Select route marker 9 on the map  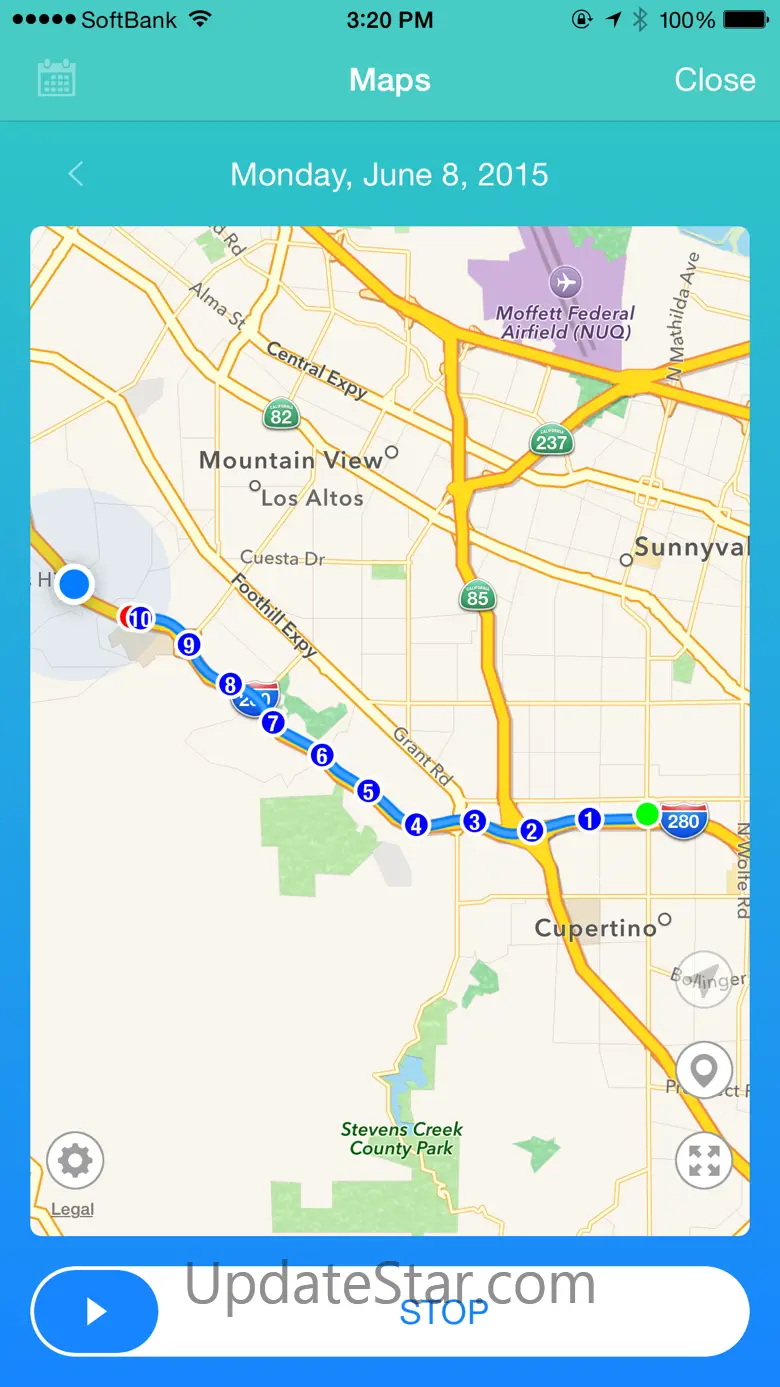click(188, 645)
